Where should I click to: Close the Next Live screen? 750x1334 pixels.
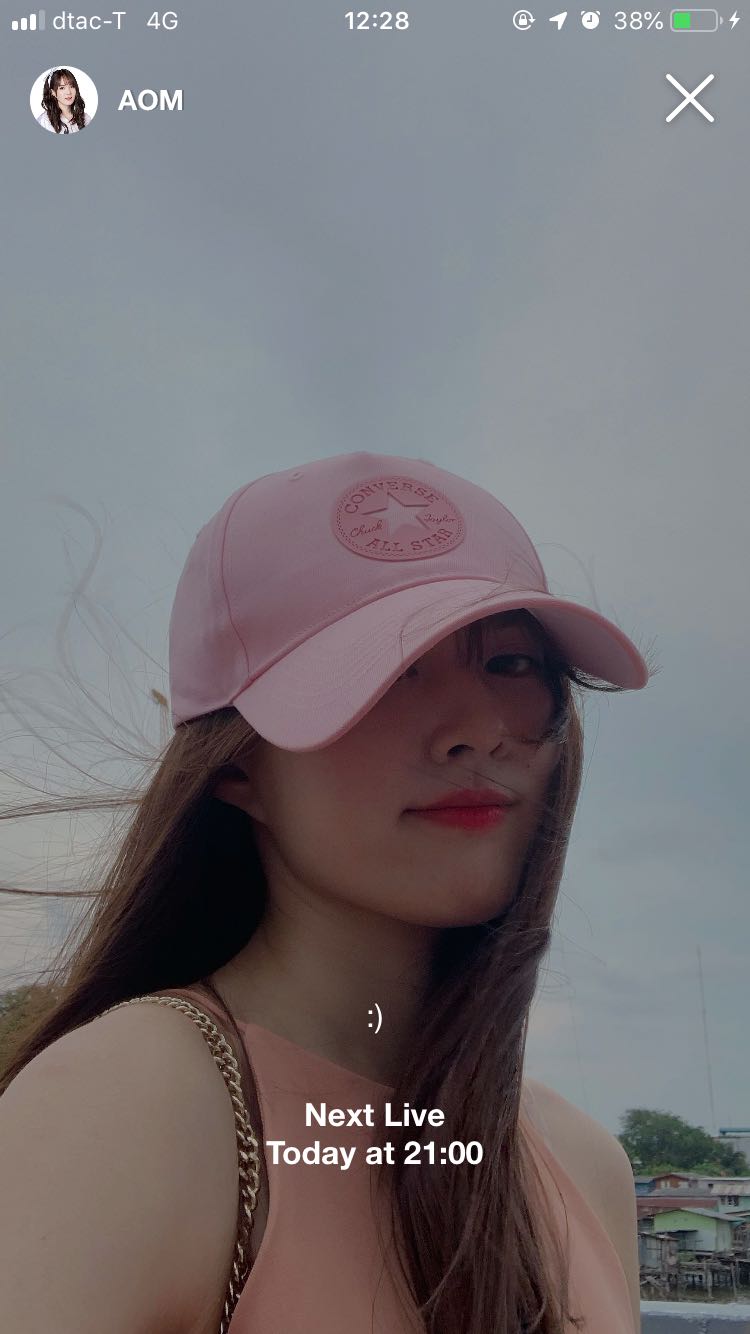[690, 99]
